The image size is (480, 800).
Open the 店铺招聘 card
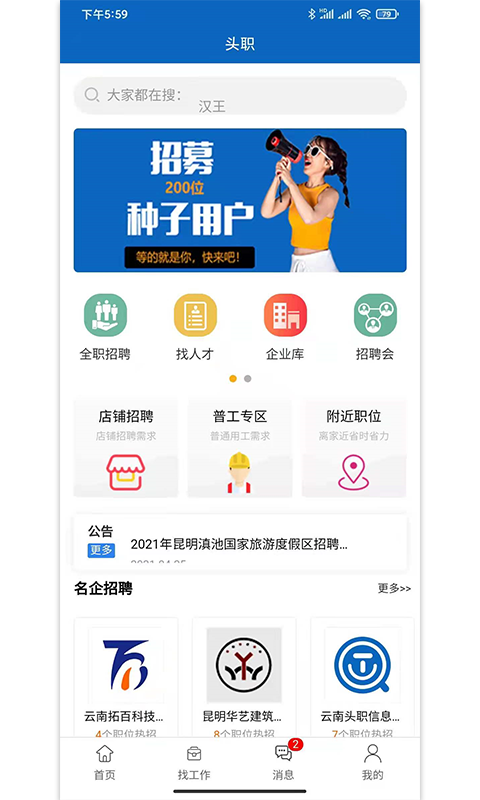(126, 448)
